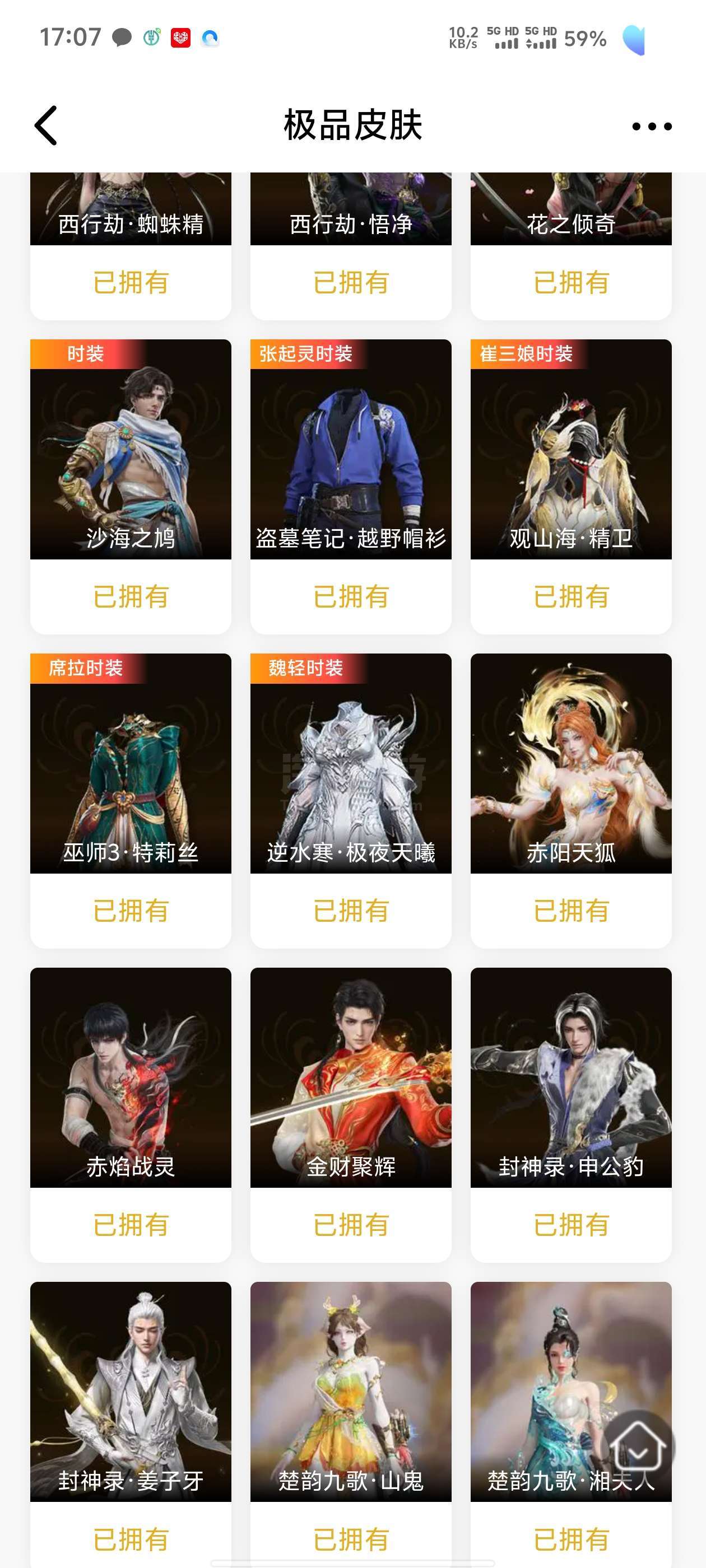
Task: Open the 封神录·姜子牙 skin card
Action: coord(131,1391)
